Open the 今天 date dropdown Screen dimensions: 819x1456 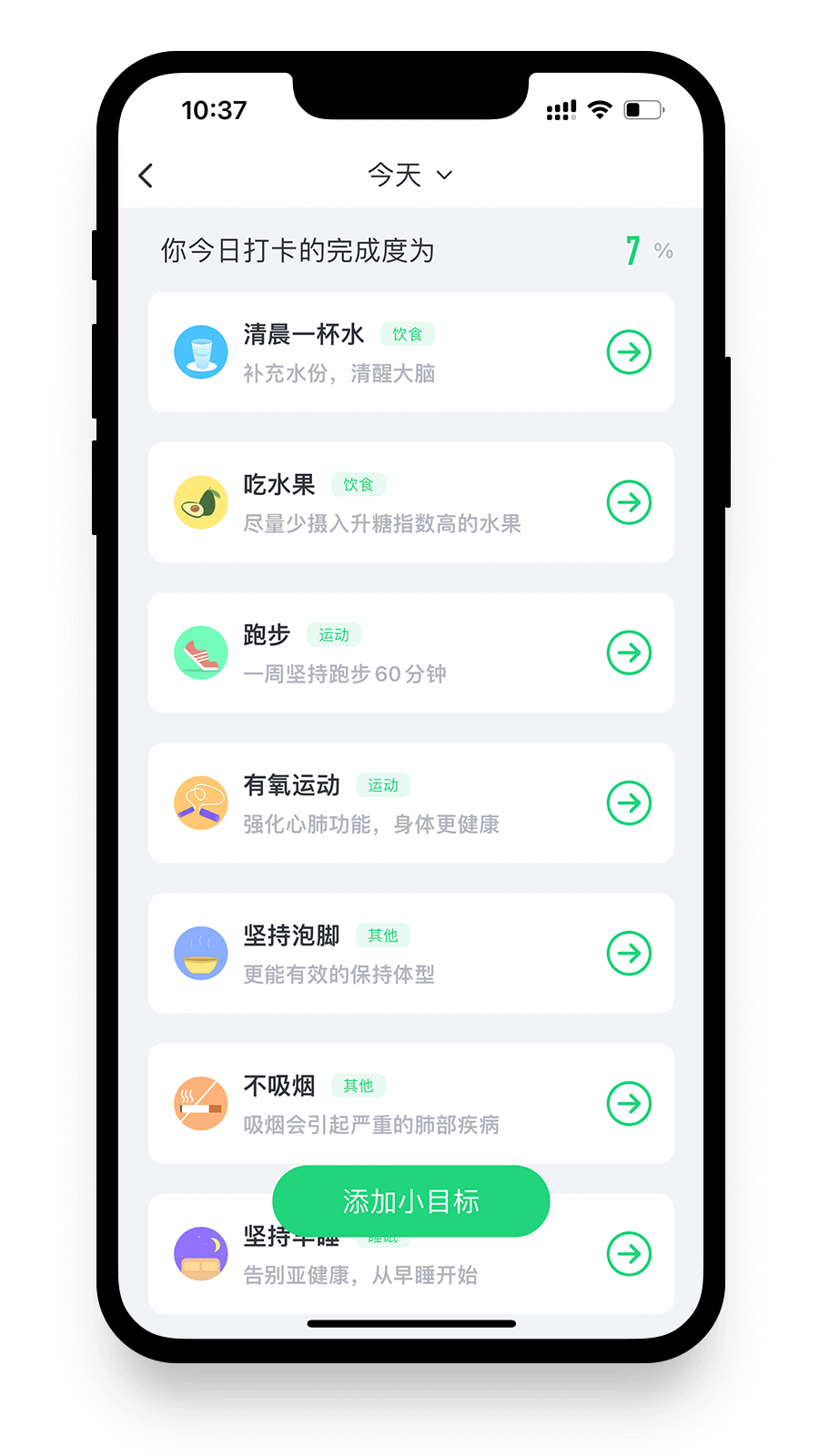(409, 175)
